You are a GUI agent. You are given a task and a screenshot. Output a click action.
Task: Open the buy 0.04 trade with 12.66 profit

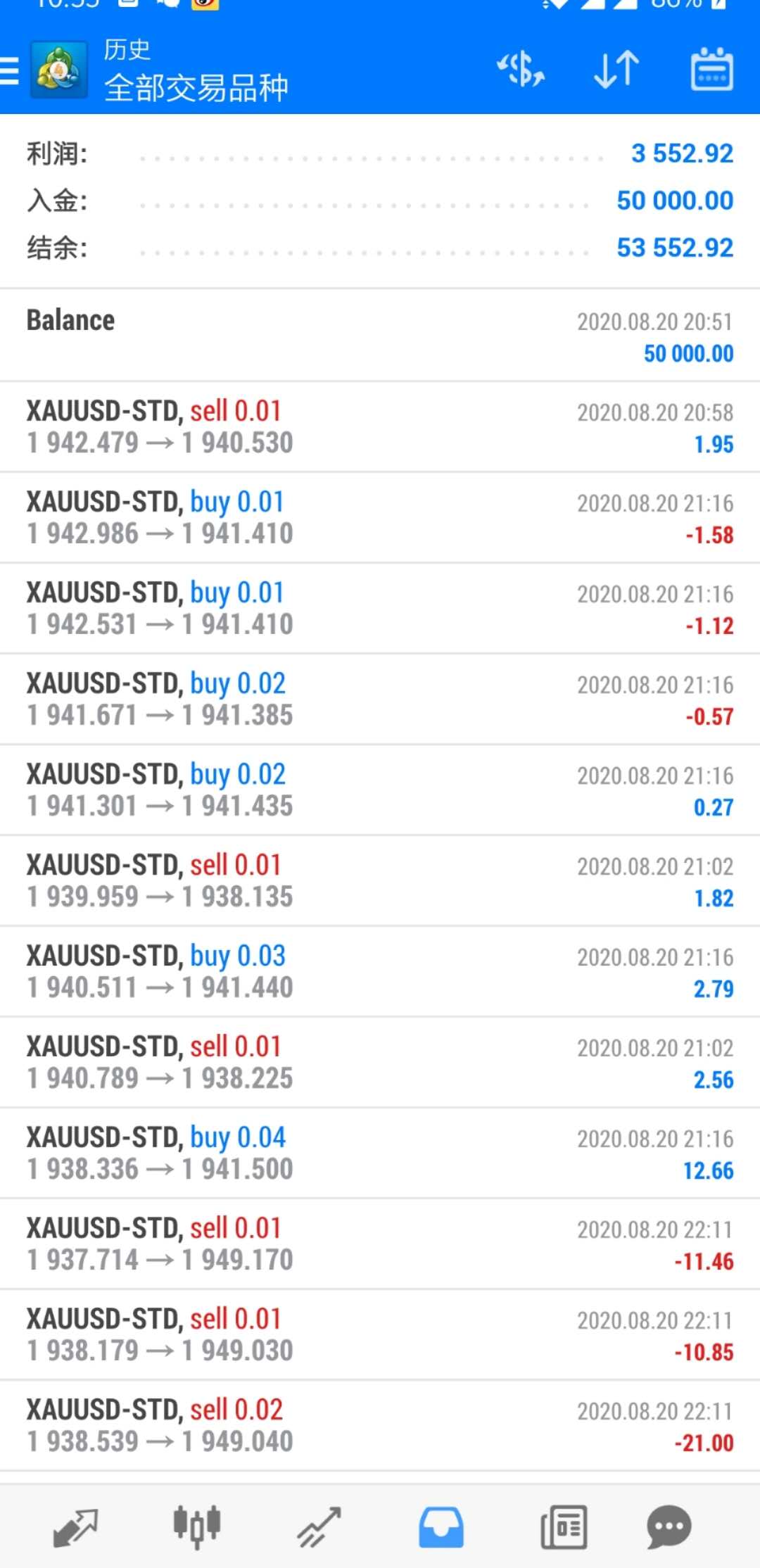click(380, 1153)
